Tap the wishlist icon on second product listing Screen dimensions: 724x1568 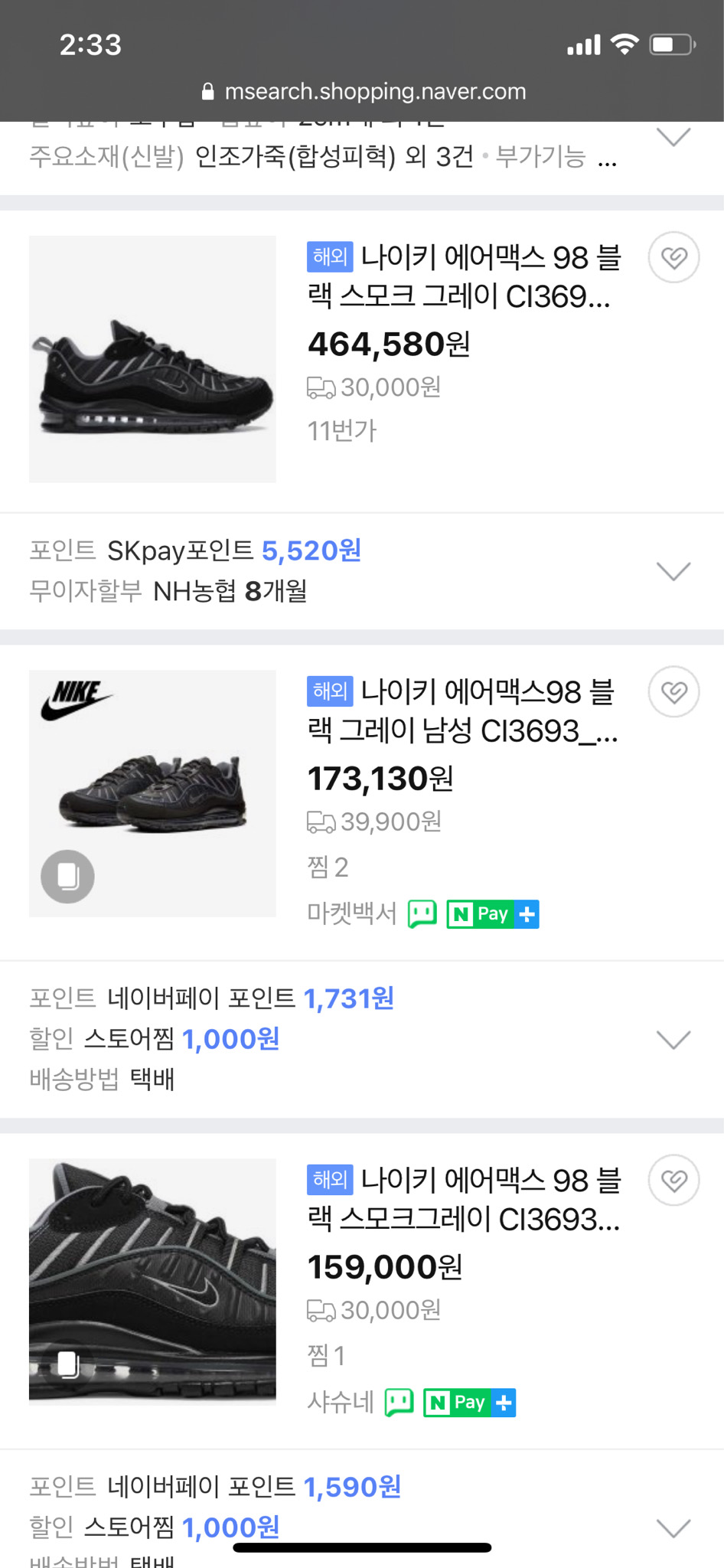(673, 691)
